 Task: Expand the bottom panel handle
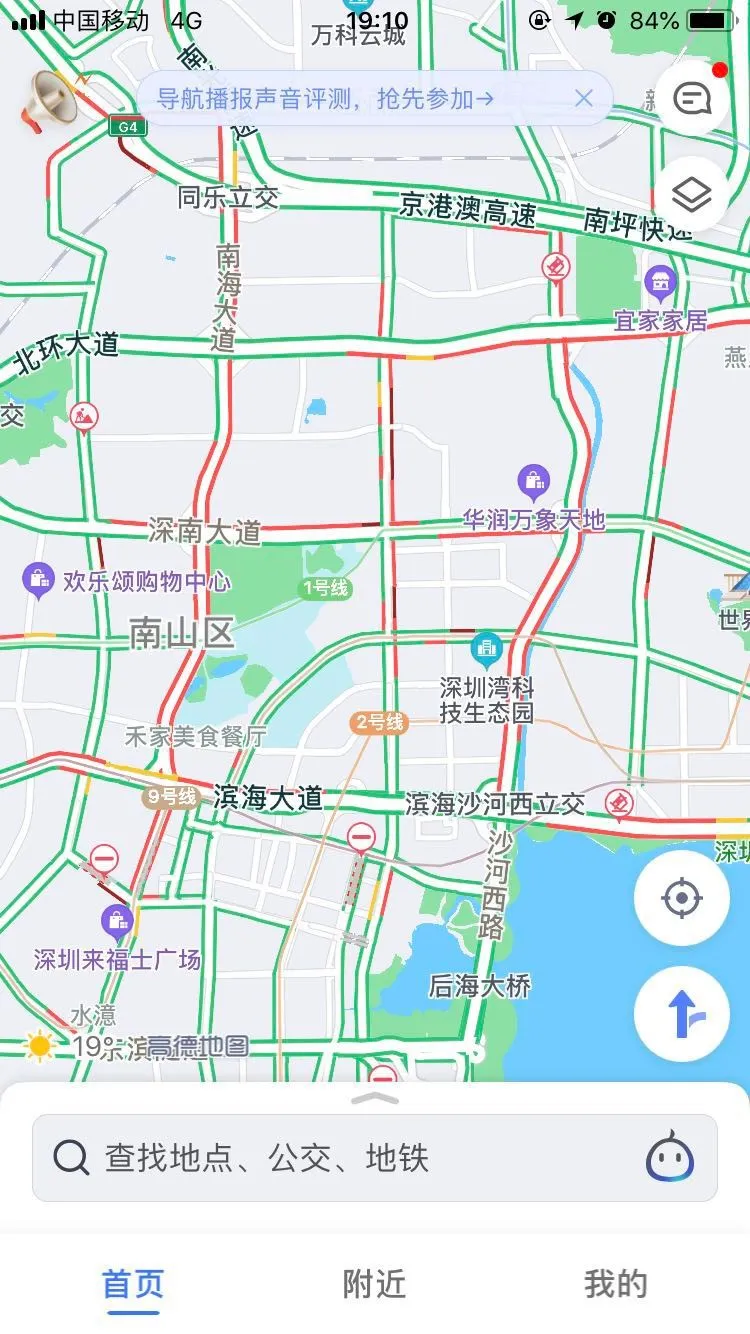click(x=375, y=1098)
